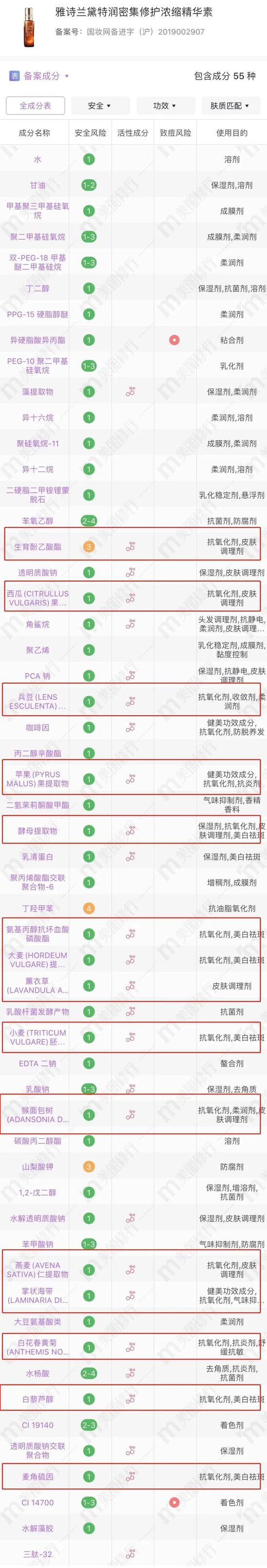Viewport: 267px width, 1568px height.
Task: Open 麦角硫因 ingredient page
Action: tap(38, 1477)
